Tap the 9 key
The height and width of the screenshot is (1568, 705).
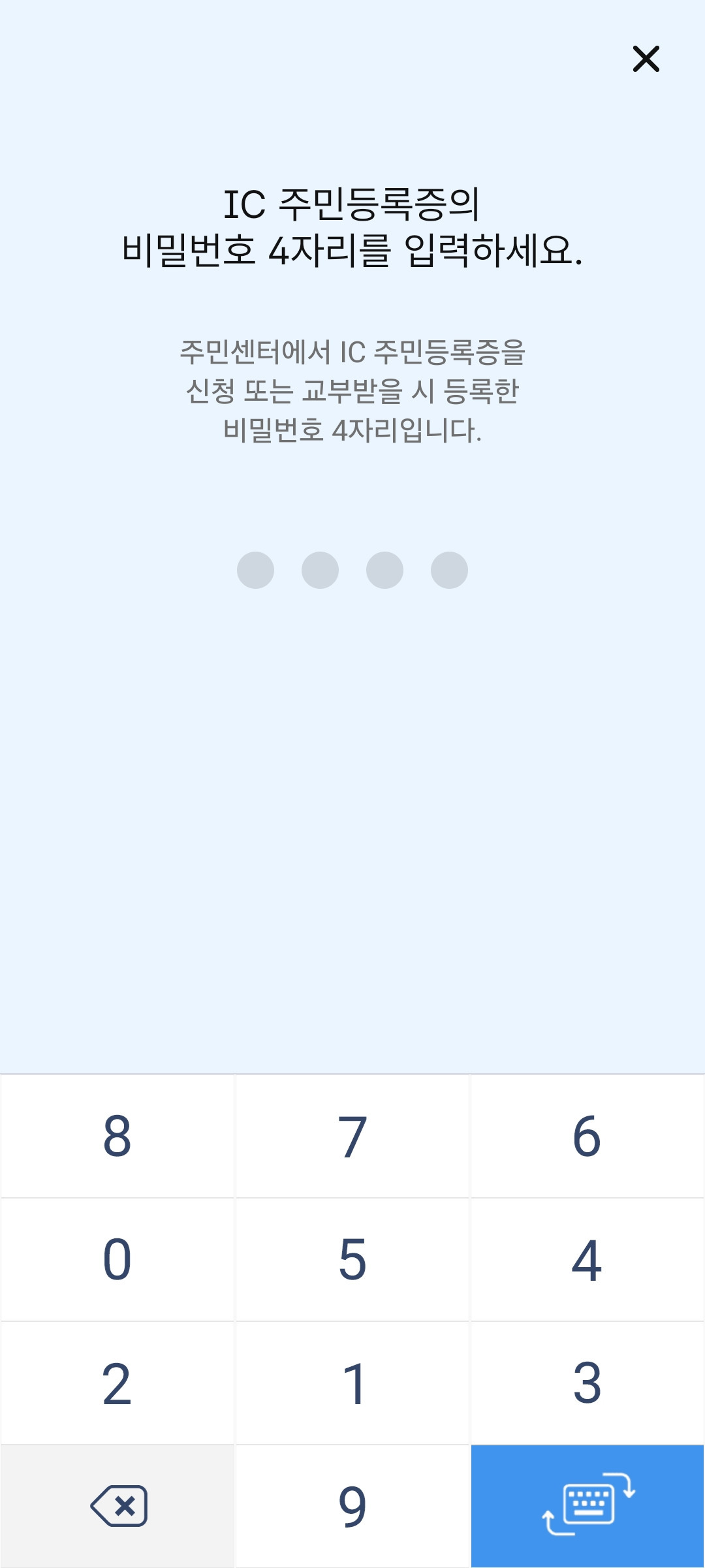pos(352,1507)
